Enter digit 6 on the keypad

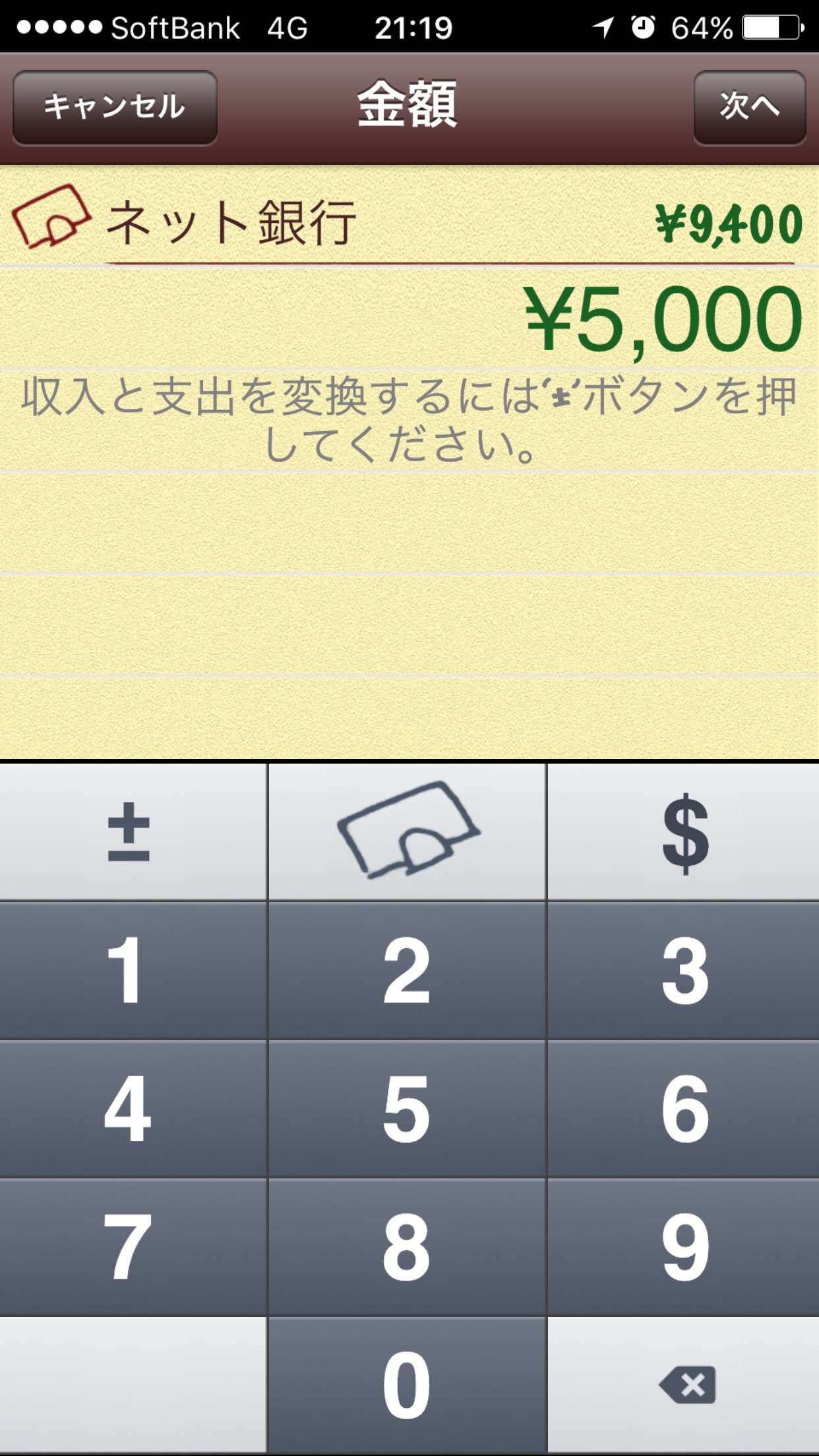[684, 1109]
